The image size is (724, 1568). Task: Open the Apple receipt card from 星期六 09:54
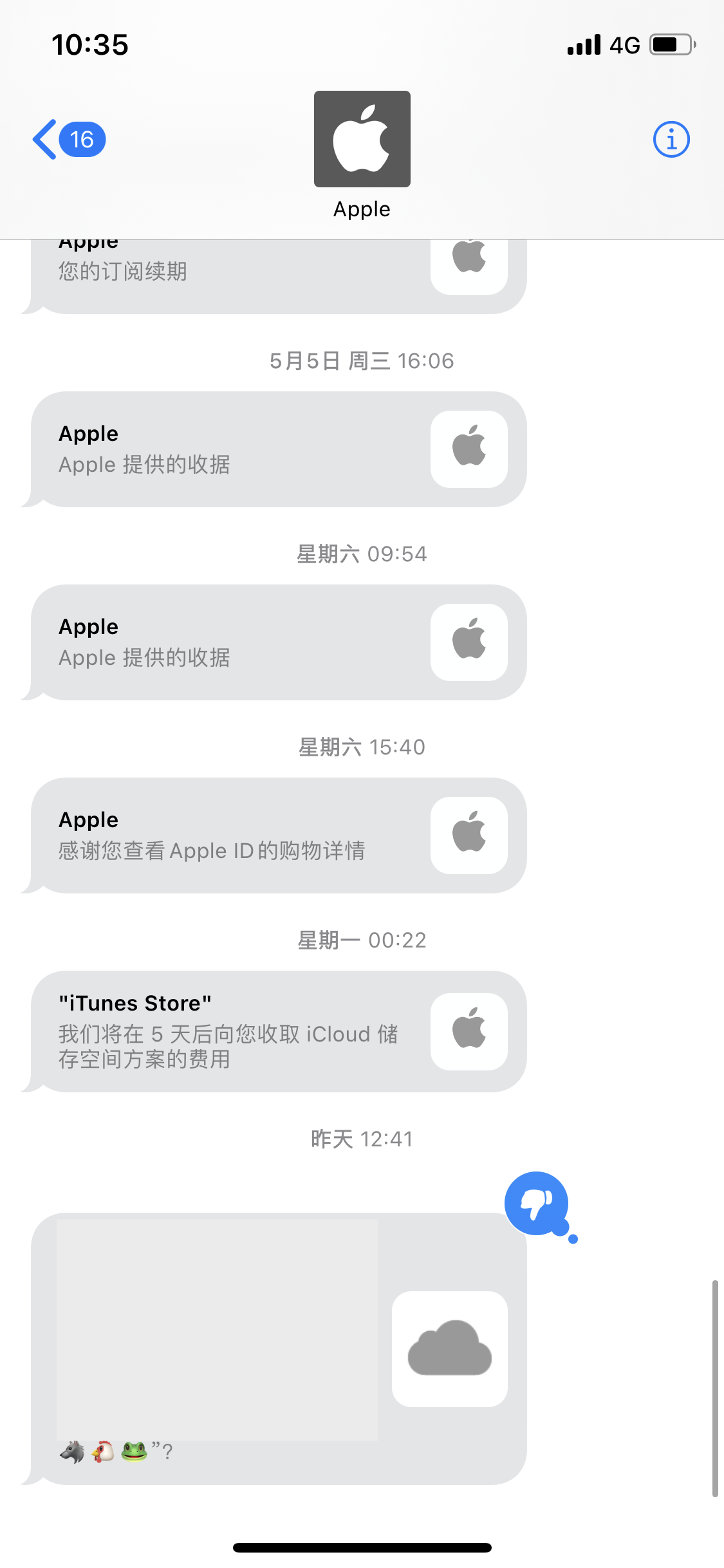click(x=278, y=642)
